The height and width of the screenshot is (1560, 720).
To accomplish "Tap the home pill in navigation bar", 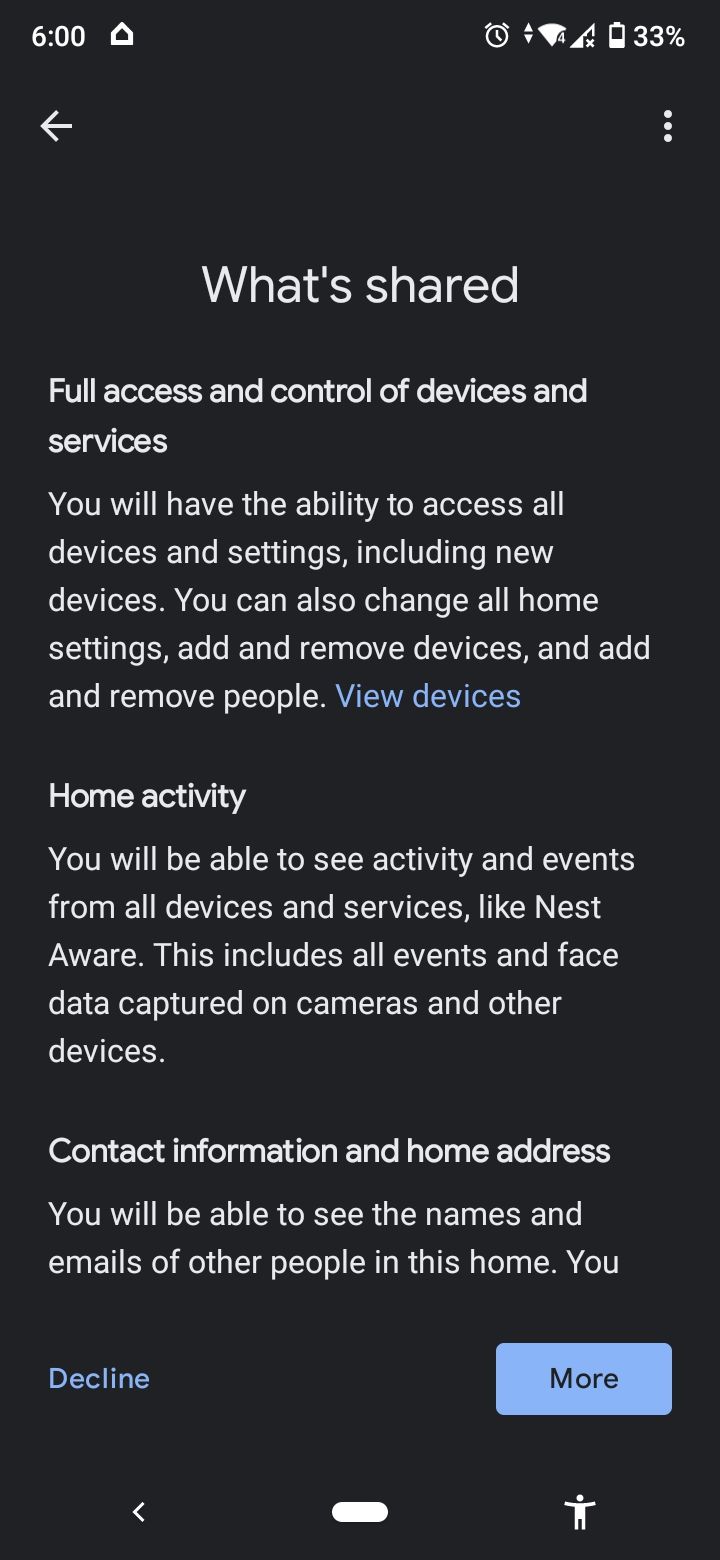I will [x=360, y=1511].
